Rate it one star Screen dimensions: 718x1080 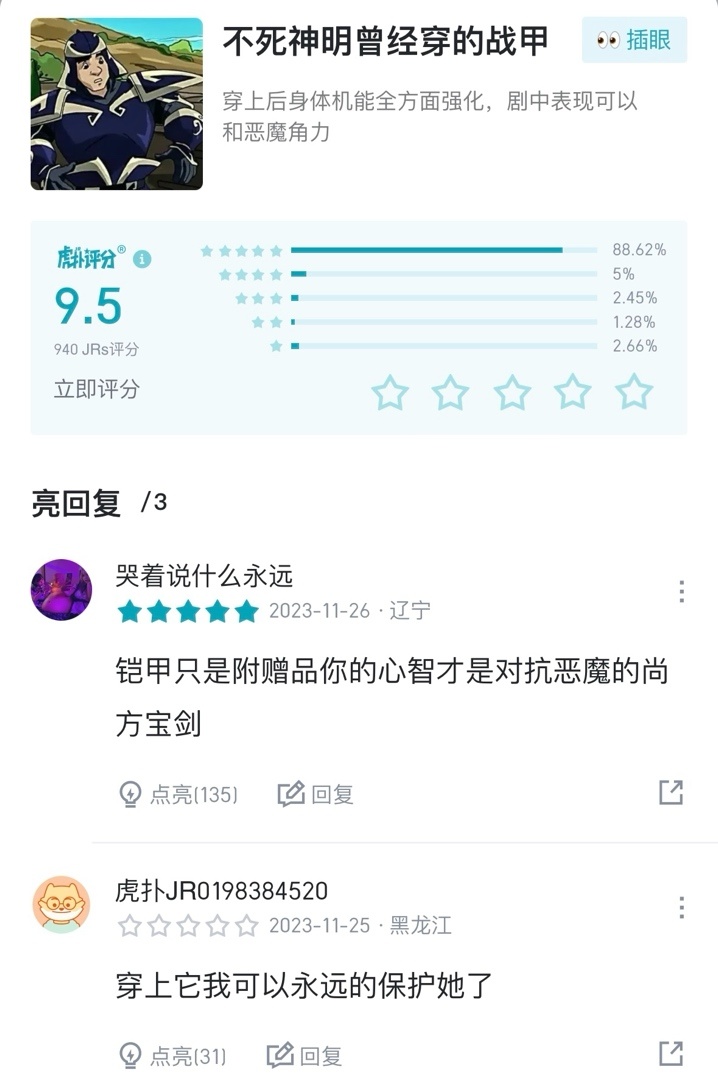[390, 393]
